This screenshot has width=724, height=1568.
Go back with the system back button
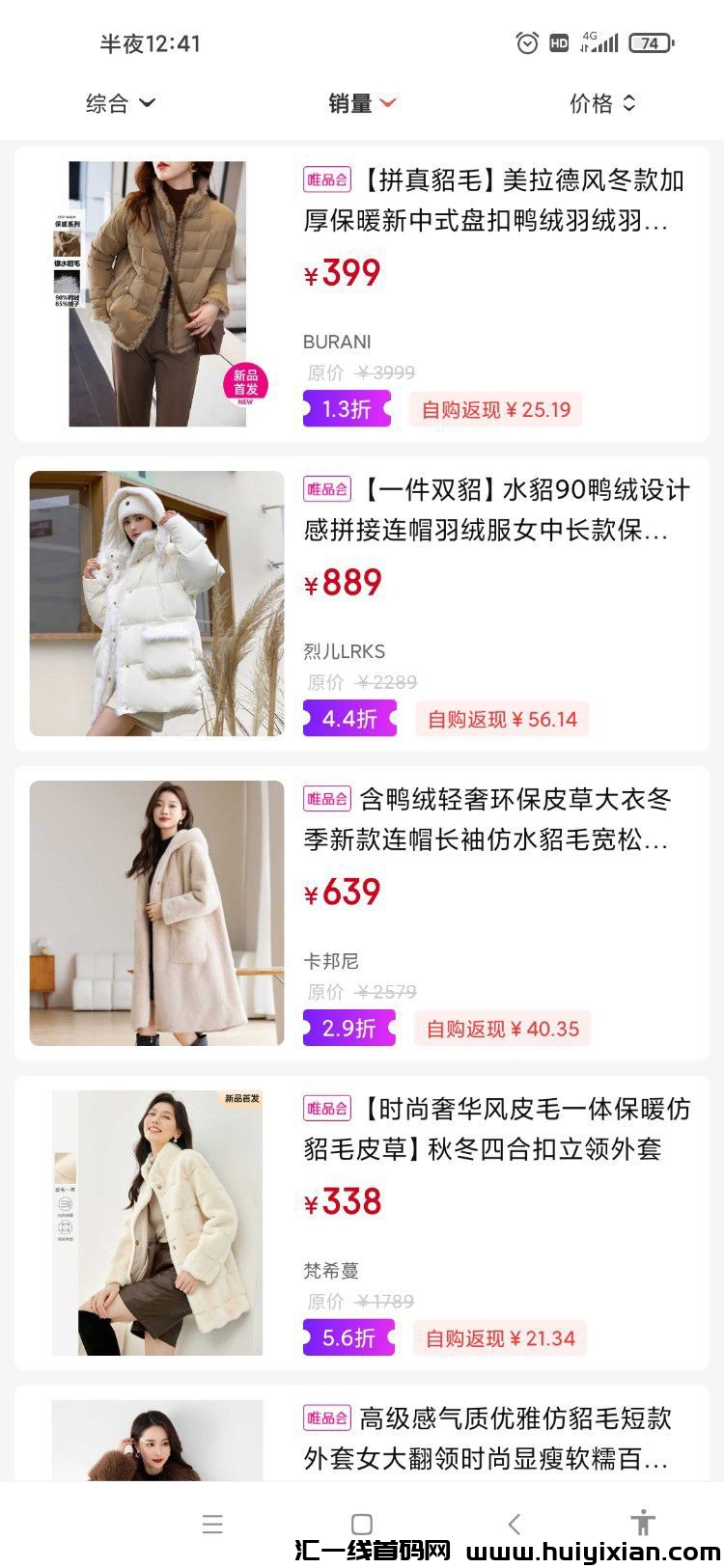pyautogui.click(x=514, y=1524)
